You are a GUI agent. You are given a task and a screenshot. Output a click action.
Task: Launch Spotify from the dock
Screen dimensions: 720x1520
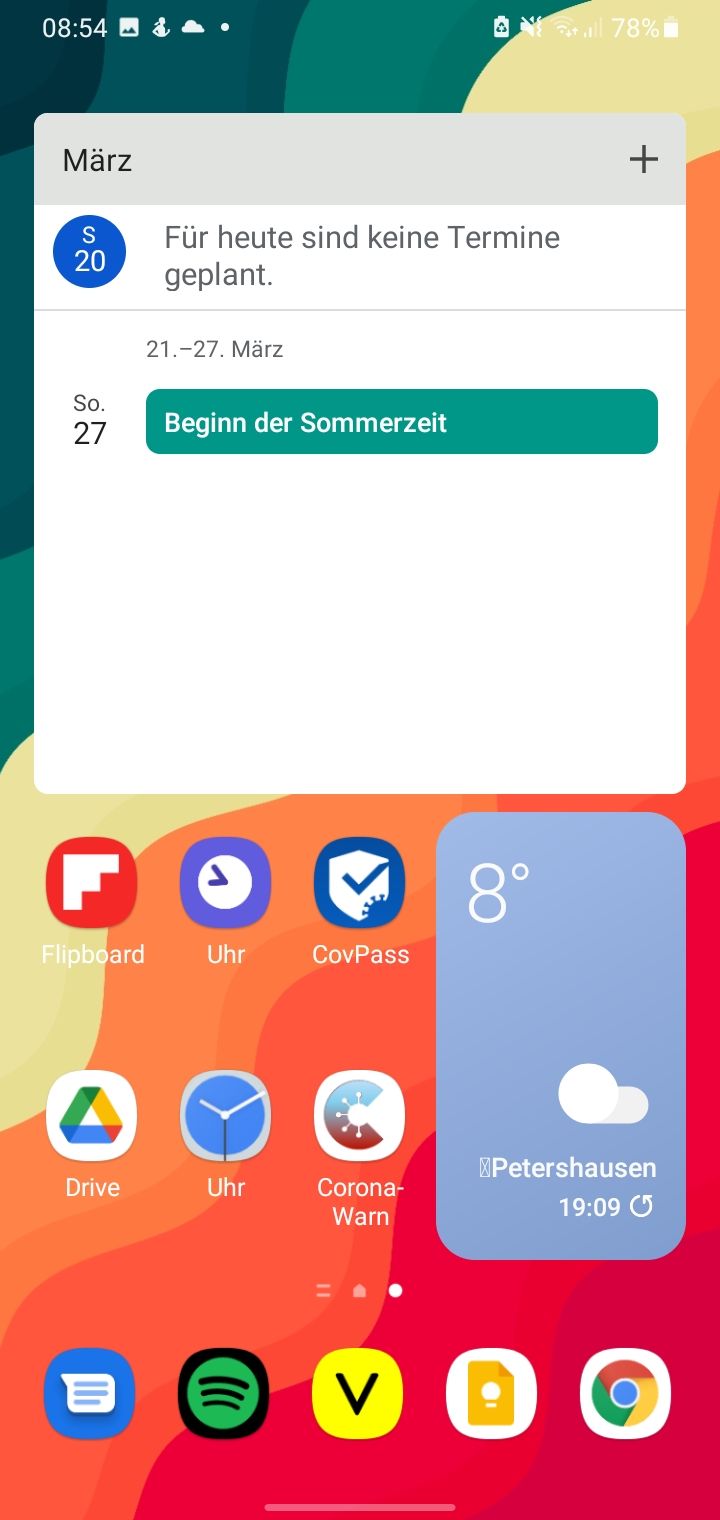tap(224, 1393)
